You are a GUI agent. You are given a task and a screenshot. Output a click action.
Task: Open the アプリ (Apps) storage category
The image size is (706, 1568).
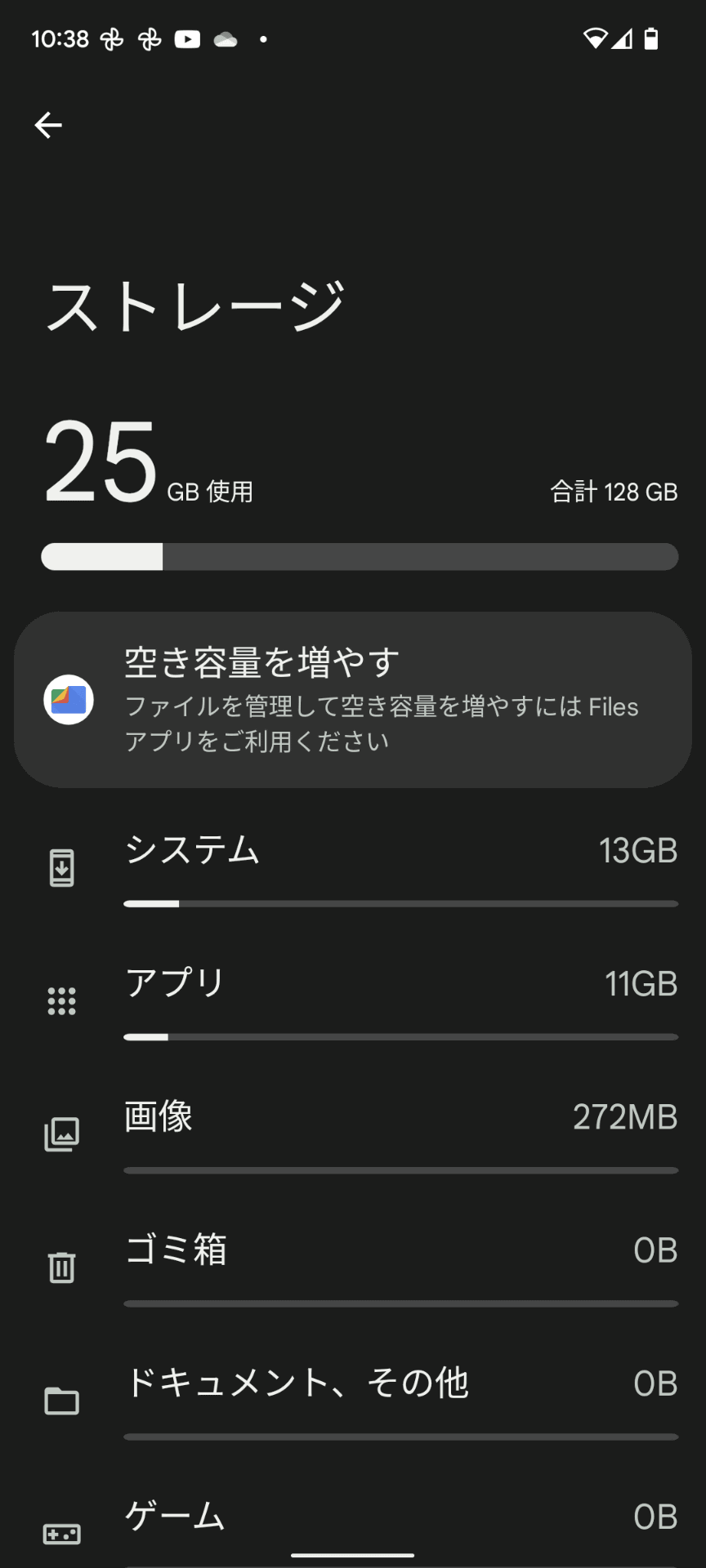point(351,998)
